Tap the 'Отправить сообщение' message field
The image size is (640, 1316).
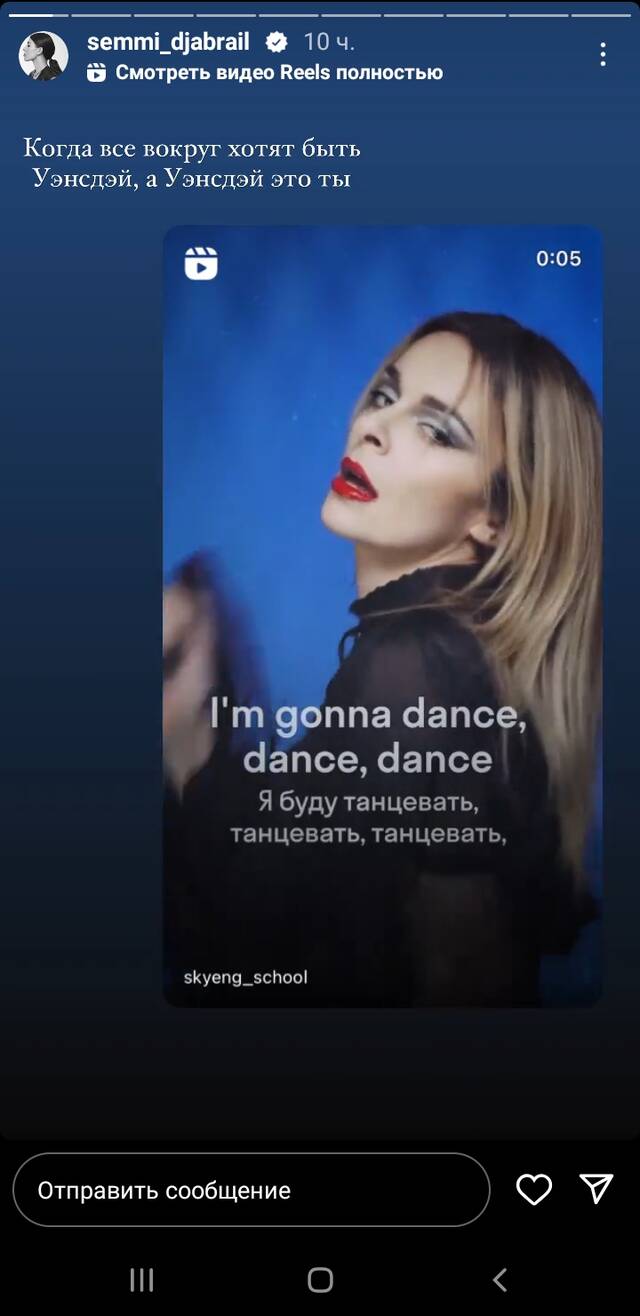tap(251, 1190)
